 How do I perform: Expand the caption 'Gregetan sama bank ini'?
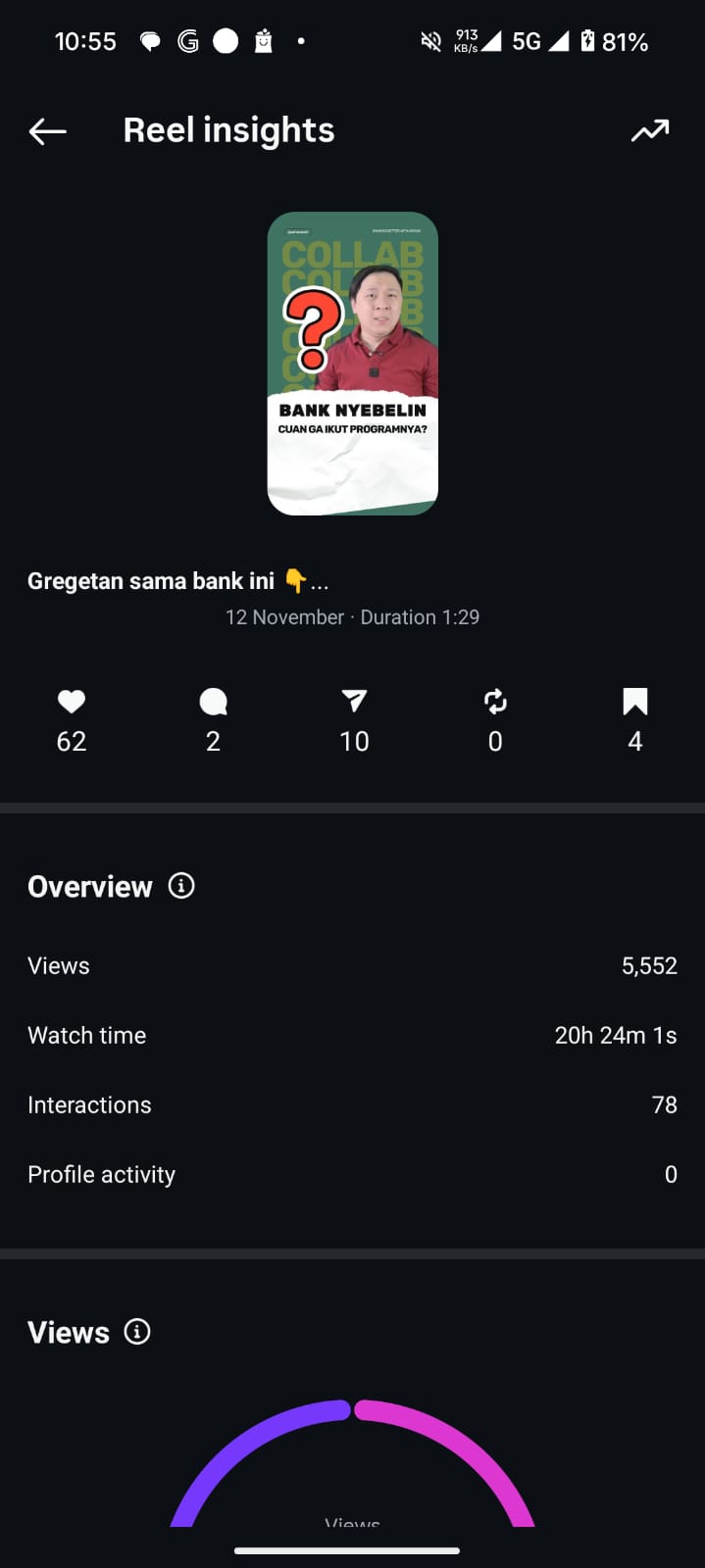(x=320, y=583)
